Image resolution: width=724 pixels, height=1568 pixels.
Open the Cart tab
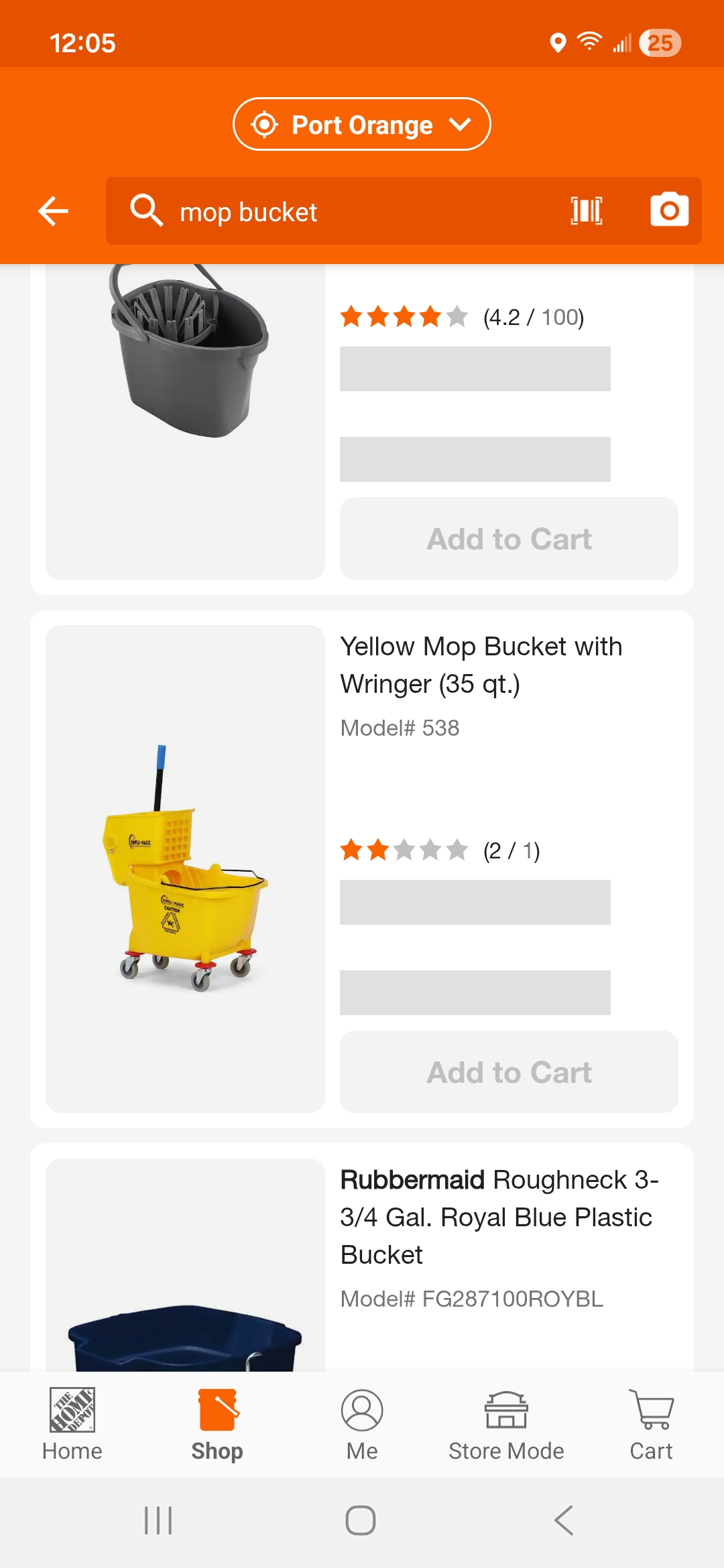pyautogui.click(x=651, y=1424)
